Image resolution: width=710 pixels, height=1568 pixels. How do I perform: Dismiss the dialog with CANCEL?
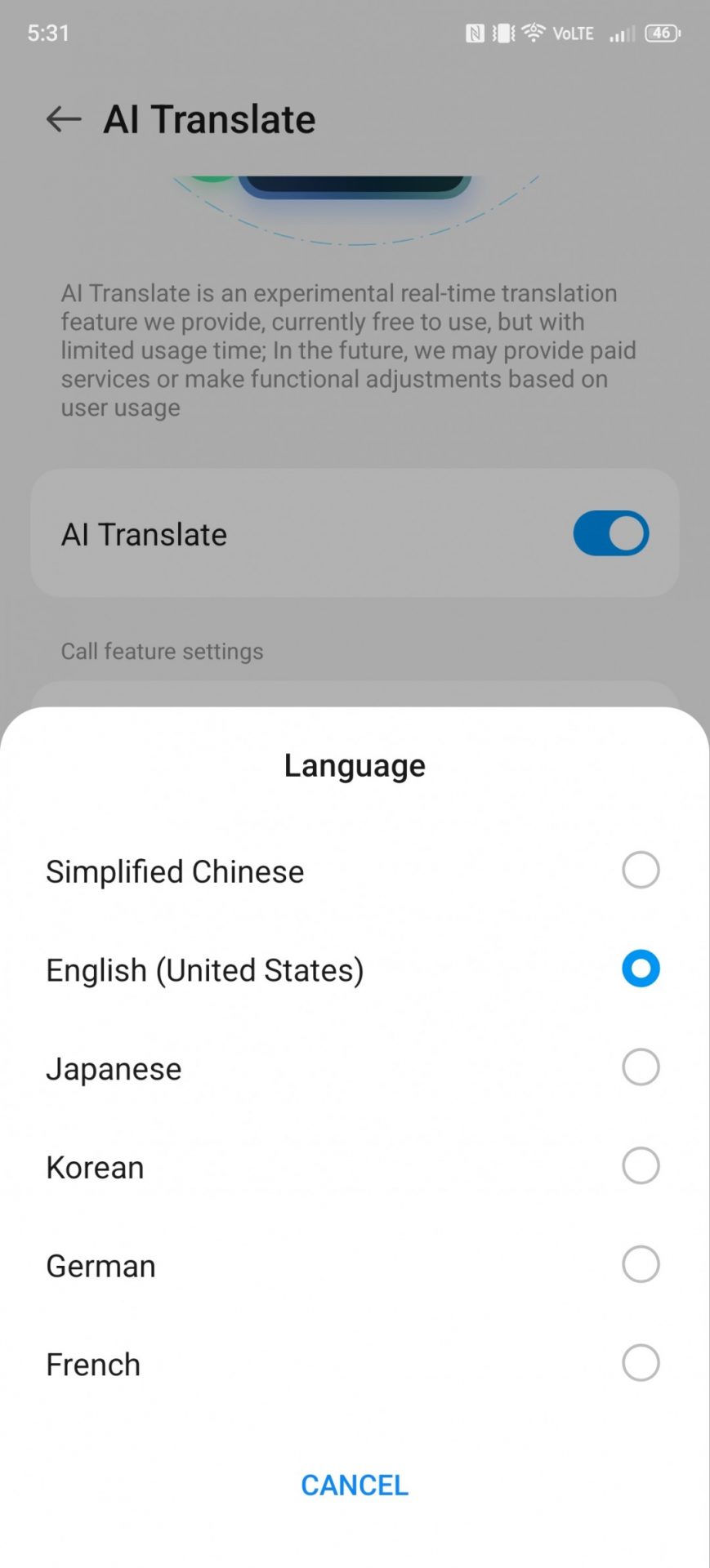(355, 1485)
